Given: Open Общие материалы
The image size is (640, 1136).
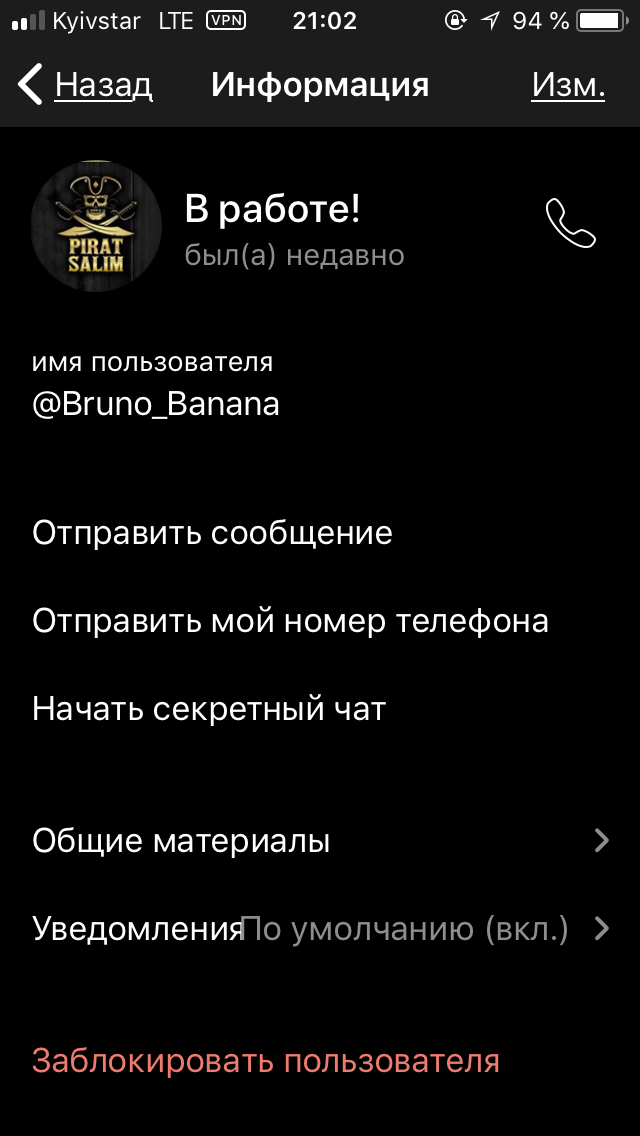Looking at the screenshot, I should pyautogui.click(x=320, y=841).
